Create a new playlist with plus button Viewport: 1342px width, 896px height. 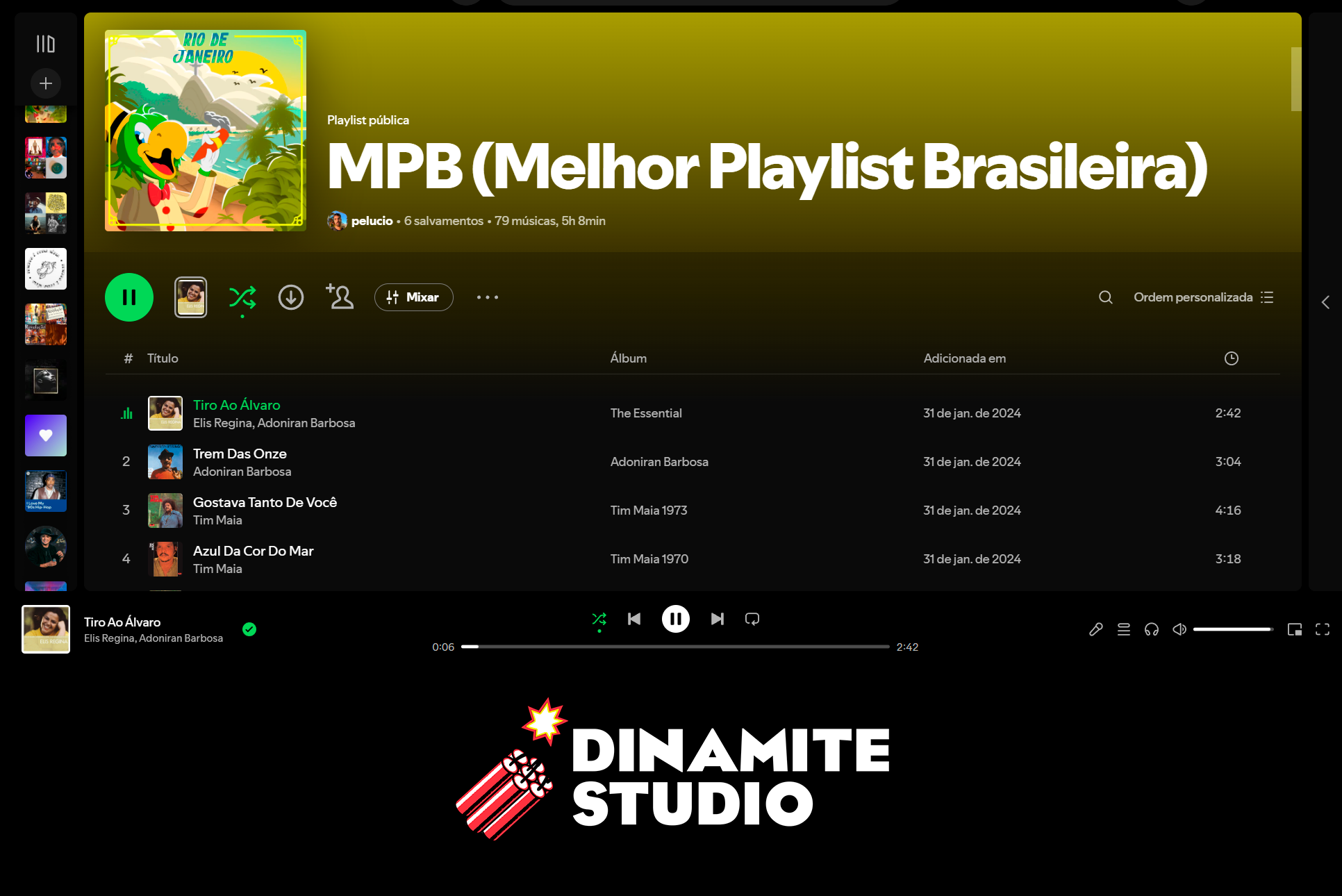coord(46,83)
